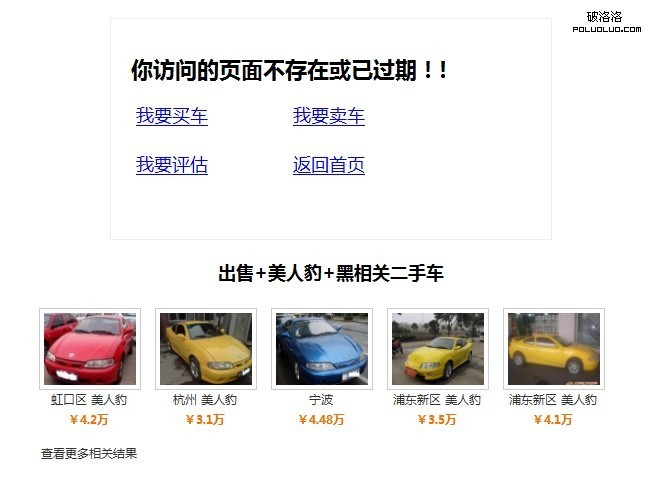View the 杭州 美人豹 car listing
Screen dimensions: 652x488
click(205, 349)
